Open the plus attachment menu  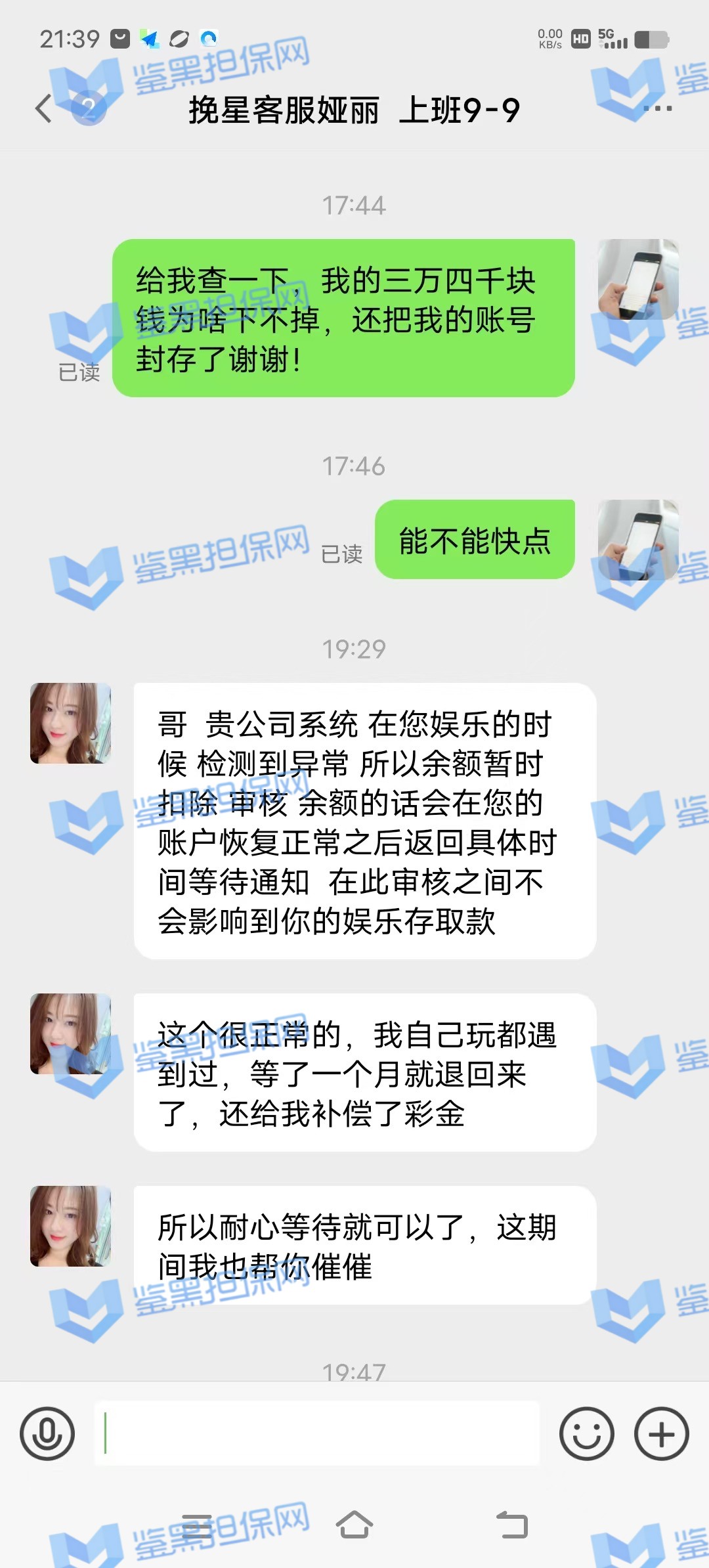661,1433
